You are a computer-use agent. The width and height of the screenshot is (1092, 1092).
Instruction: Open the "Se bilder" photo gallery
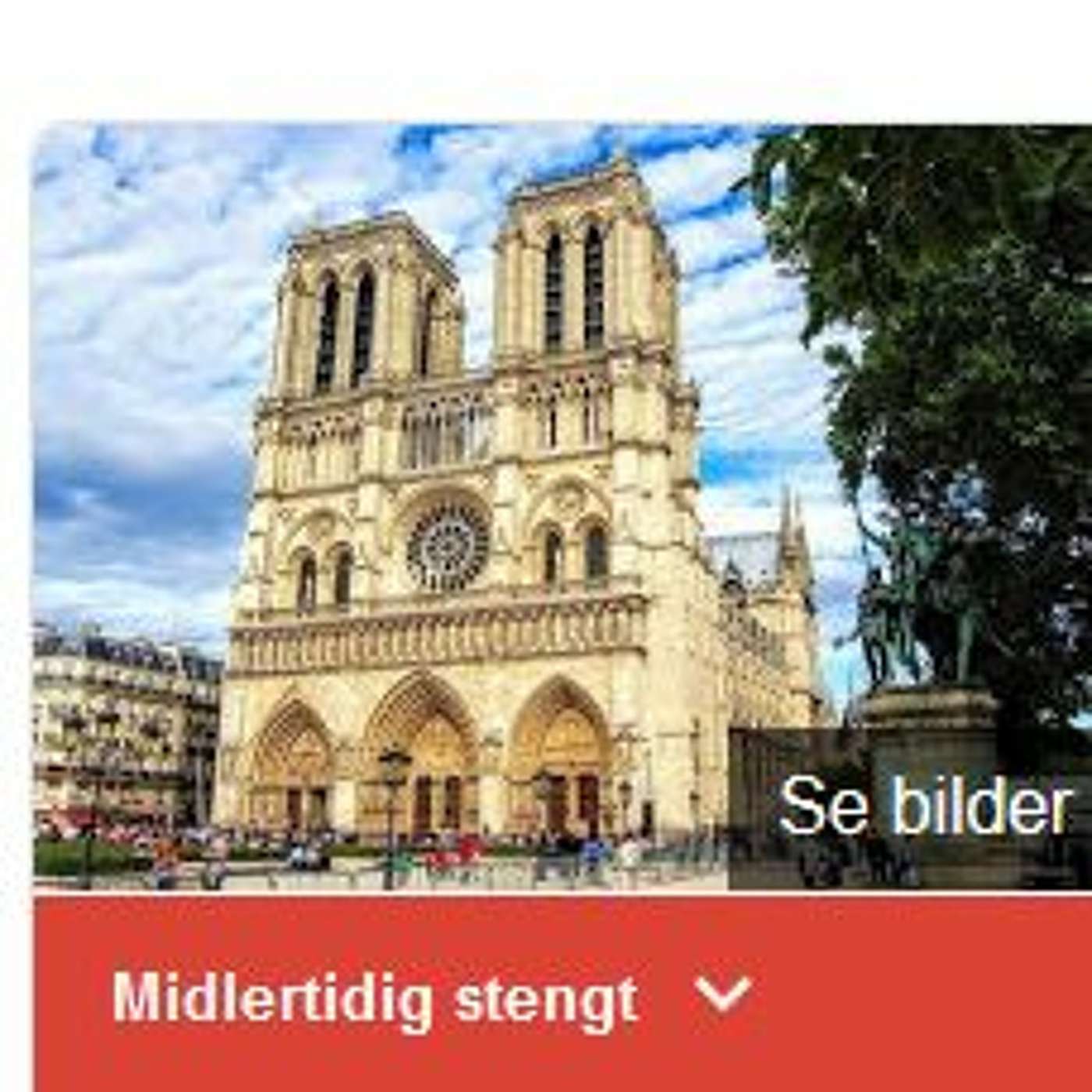click(x=923, y=808)
